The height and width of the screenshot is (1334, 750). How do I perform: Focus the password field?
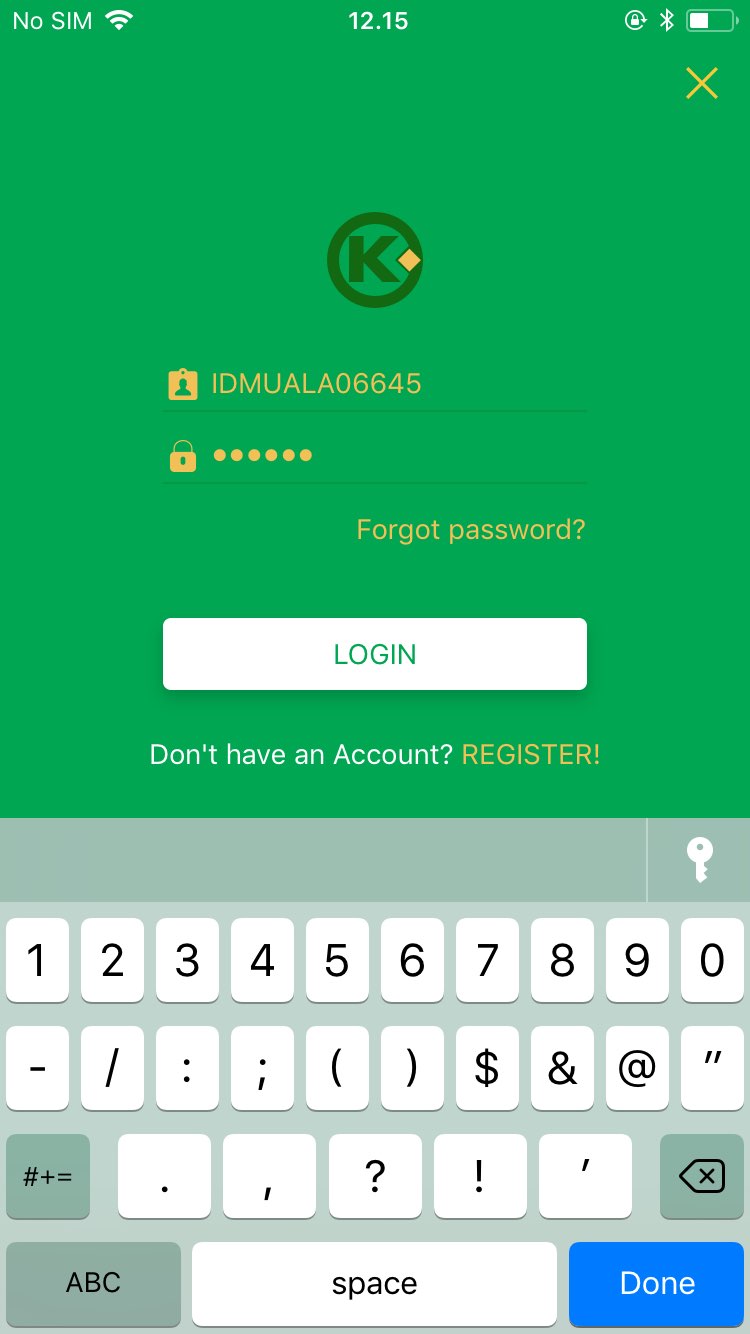(375, 456)
